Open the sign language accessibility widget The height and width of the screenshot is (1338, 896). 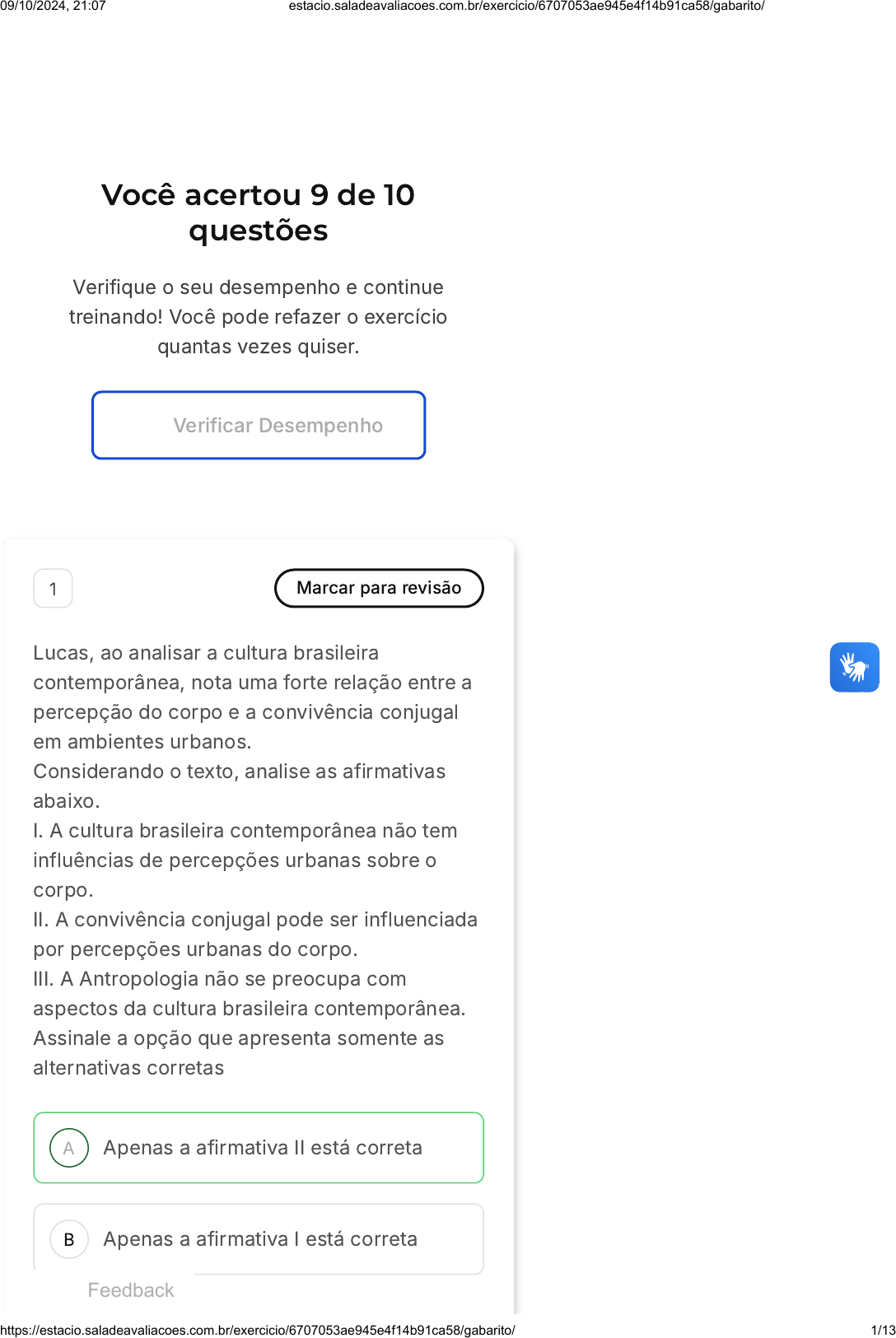point(854,667)
